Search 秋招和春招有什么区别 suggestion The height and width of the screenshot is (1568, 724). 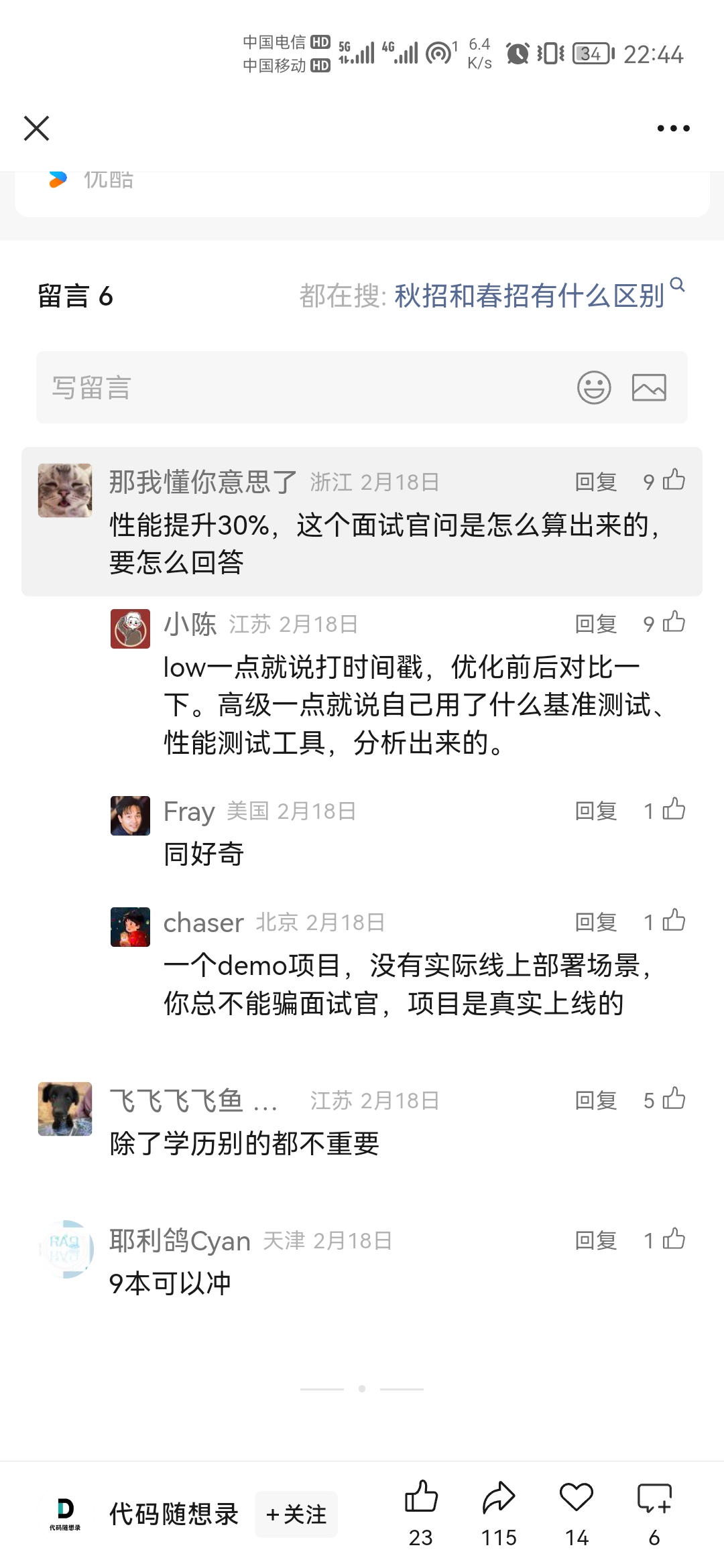pyautogui.click(x=530, y=296)
